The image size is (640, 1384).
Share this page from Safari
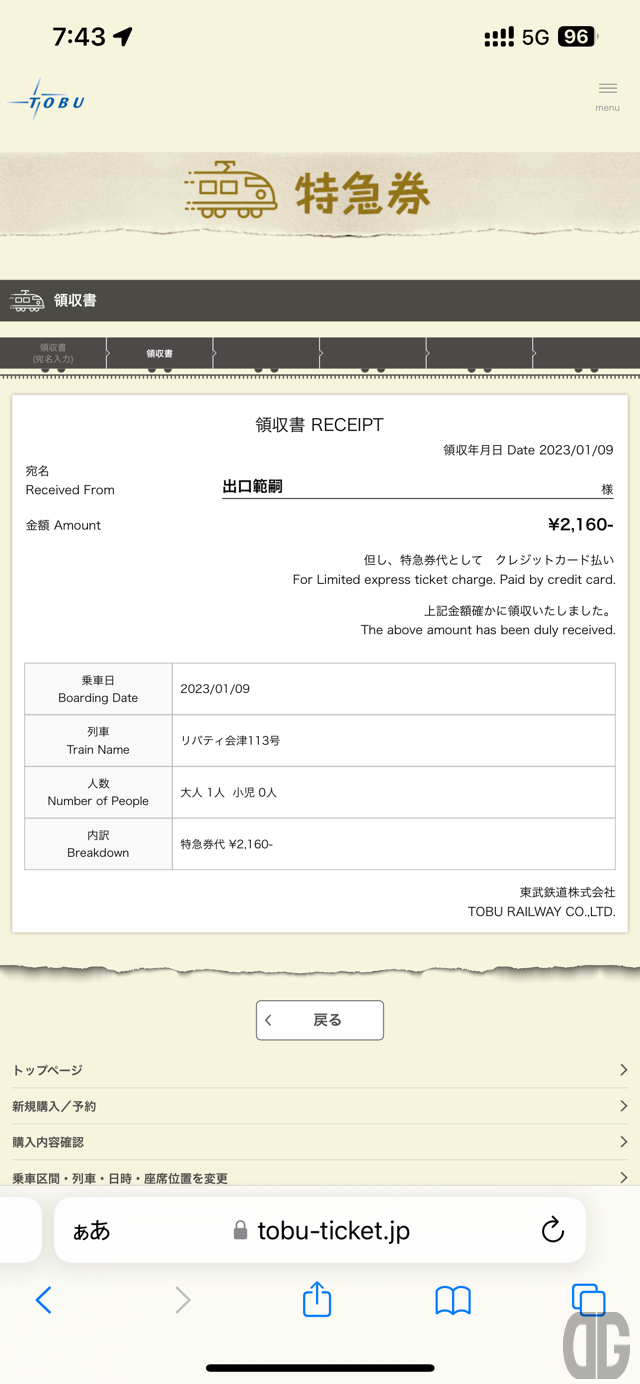click(317, 1299)
